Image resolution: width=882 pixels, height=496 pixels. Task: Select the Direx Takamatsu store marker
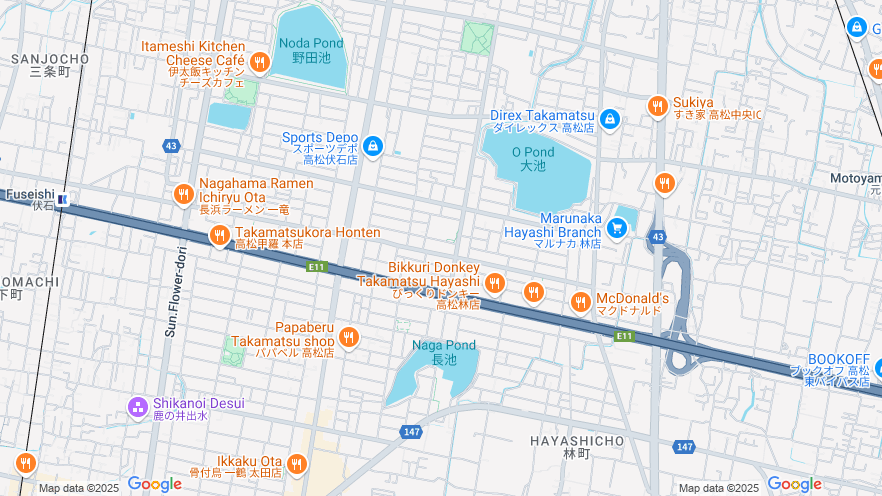[610, 121]
